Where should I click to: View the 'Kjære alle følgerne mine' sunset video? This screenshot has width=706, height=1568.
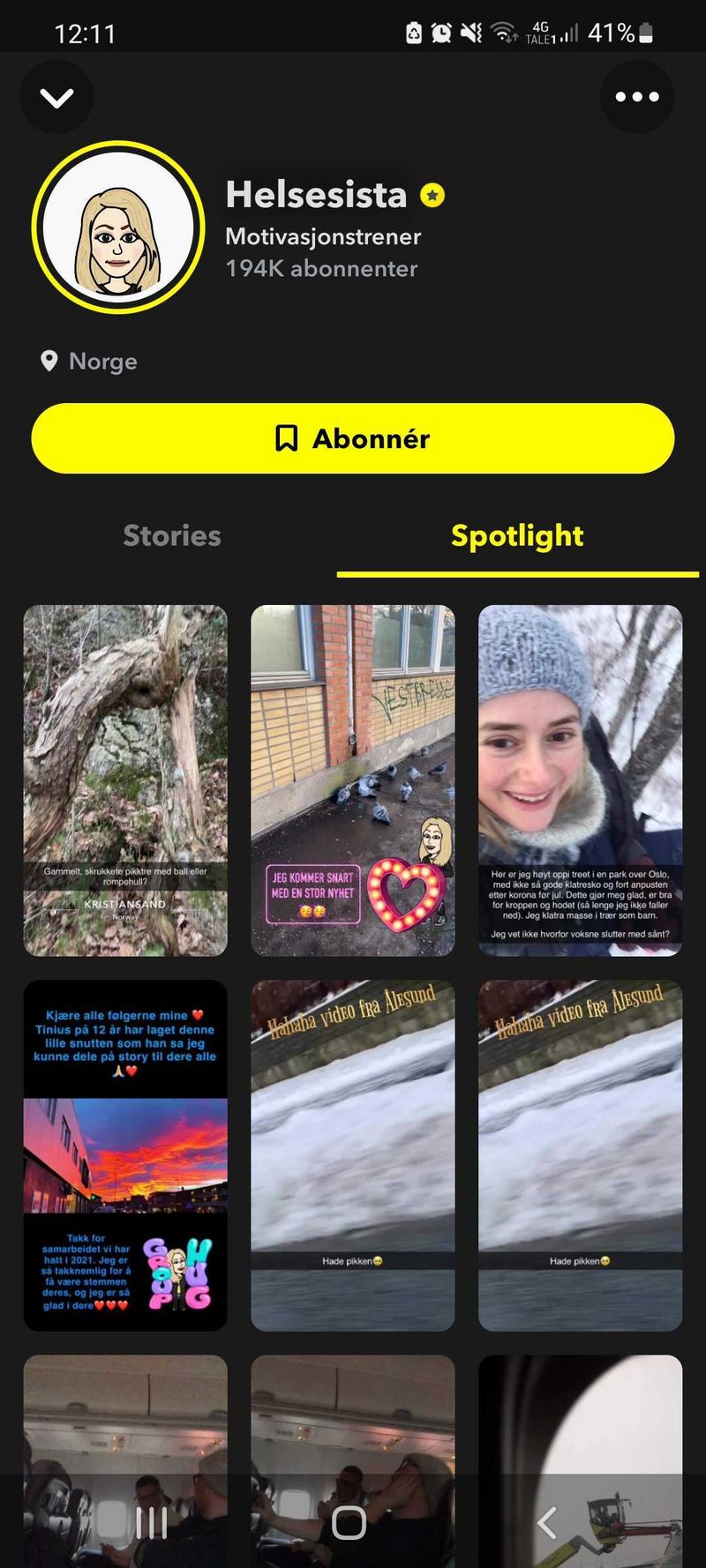pyautogui.click(x=125, y=1155)
